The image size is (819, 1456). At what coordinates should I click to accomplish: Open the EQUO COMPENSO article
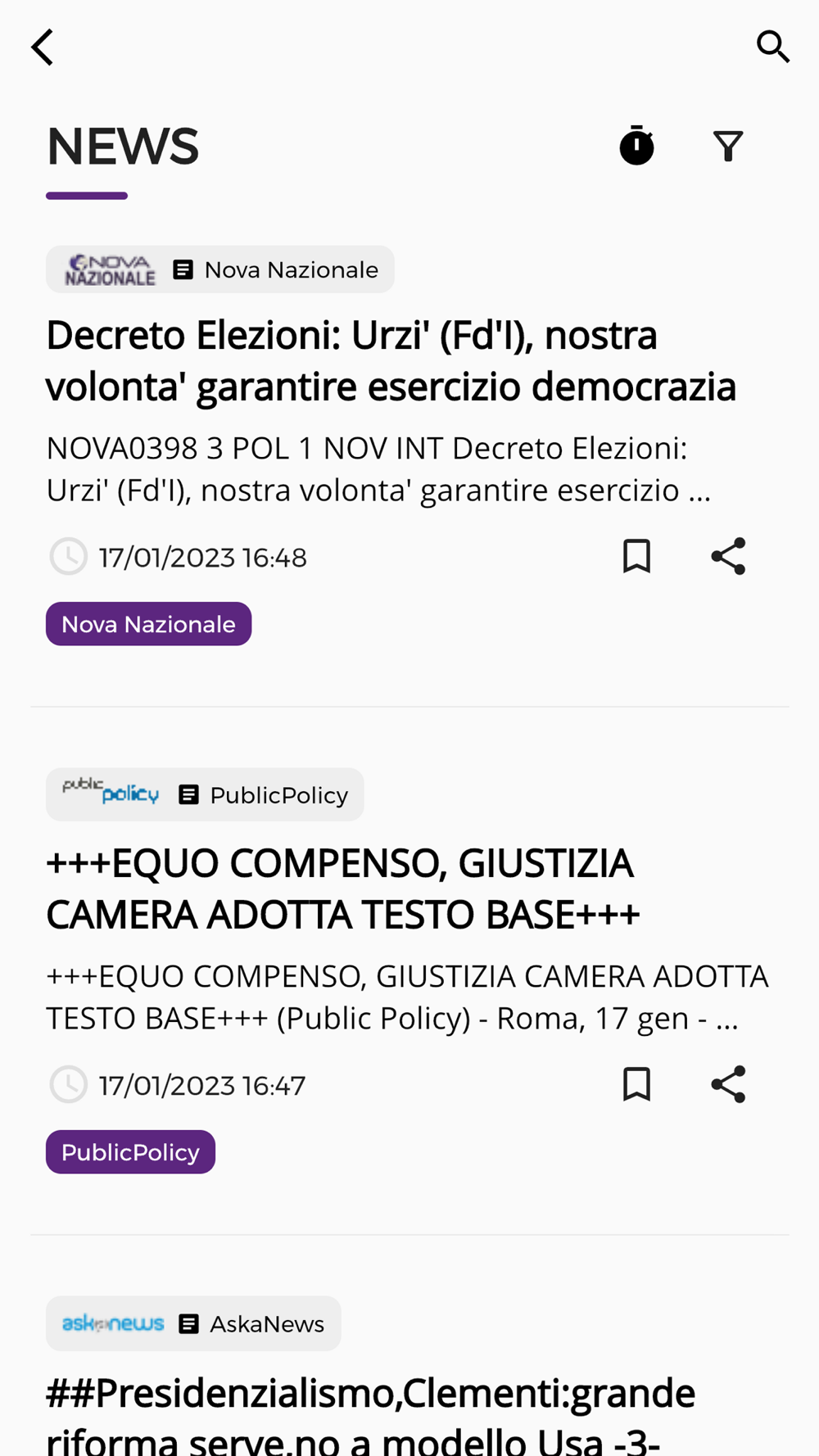point(342,889)
